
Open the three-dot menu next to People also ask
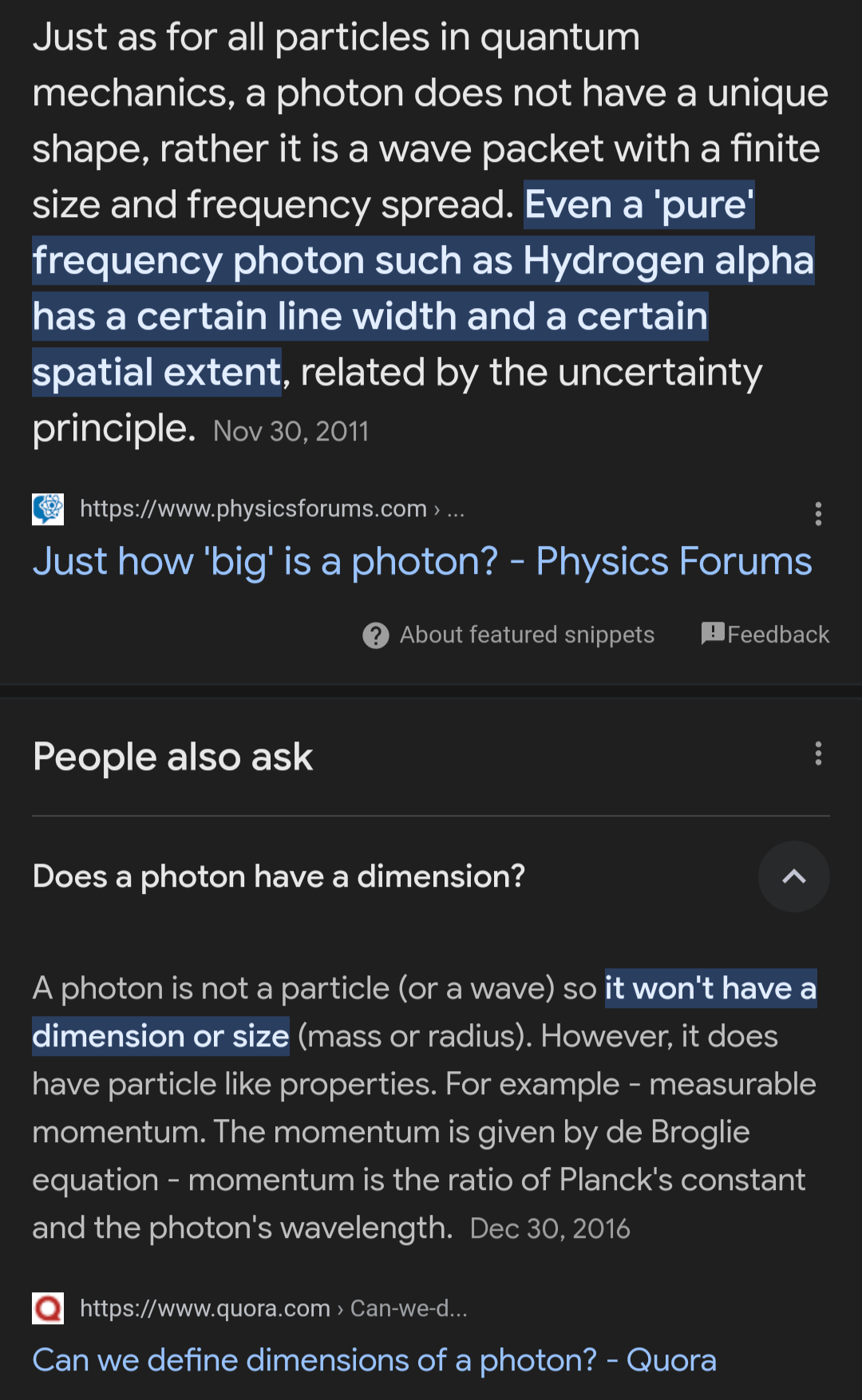[x=817, y=754]
